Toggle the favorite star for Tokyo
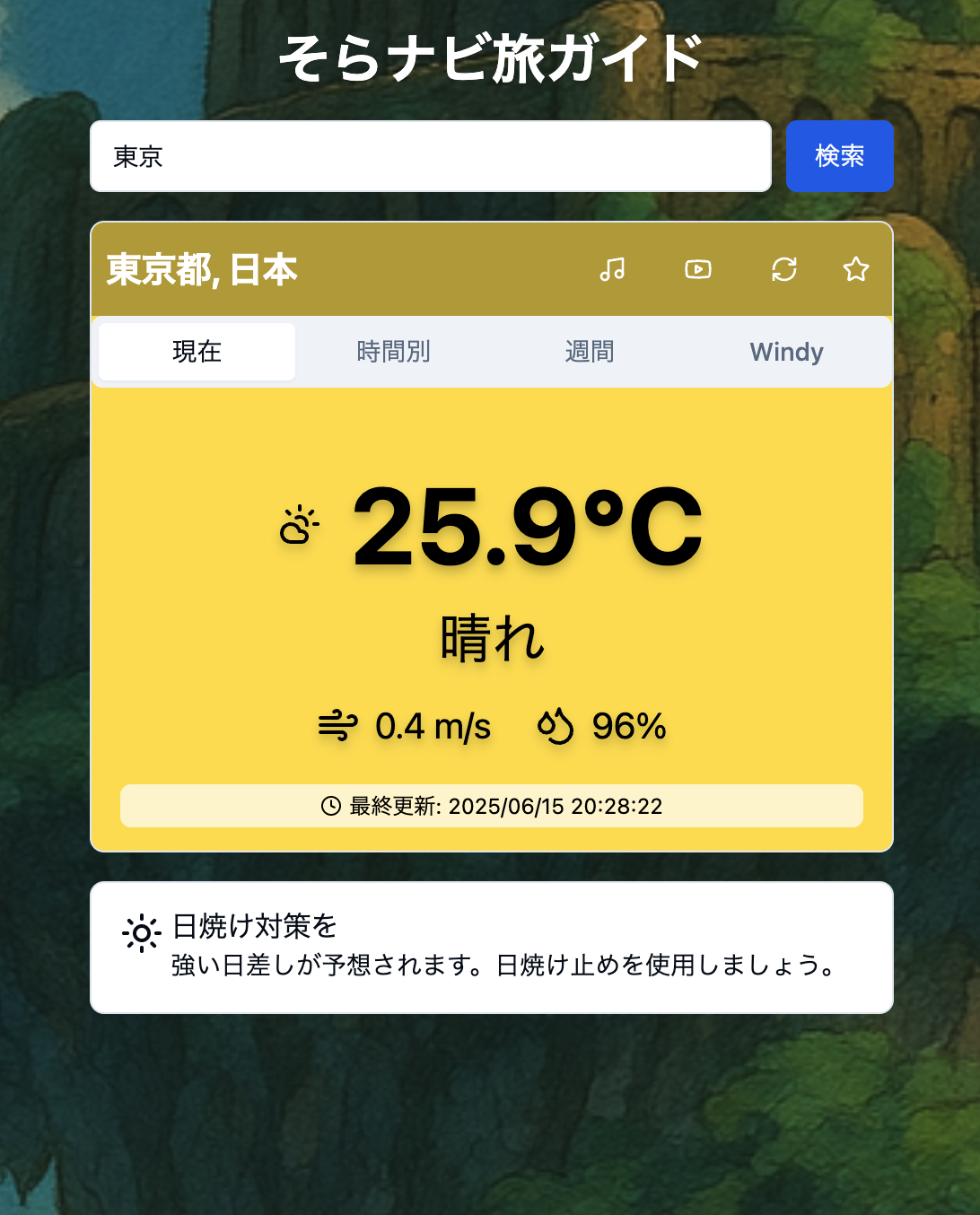This screenshot has height=1215, width=980. click(x=855, y=268)
